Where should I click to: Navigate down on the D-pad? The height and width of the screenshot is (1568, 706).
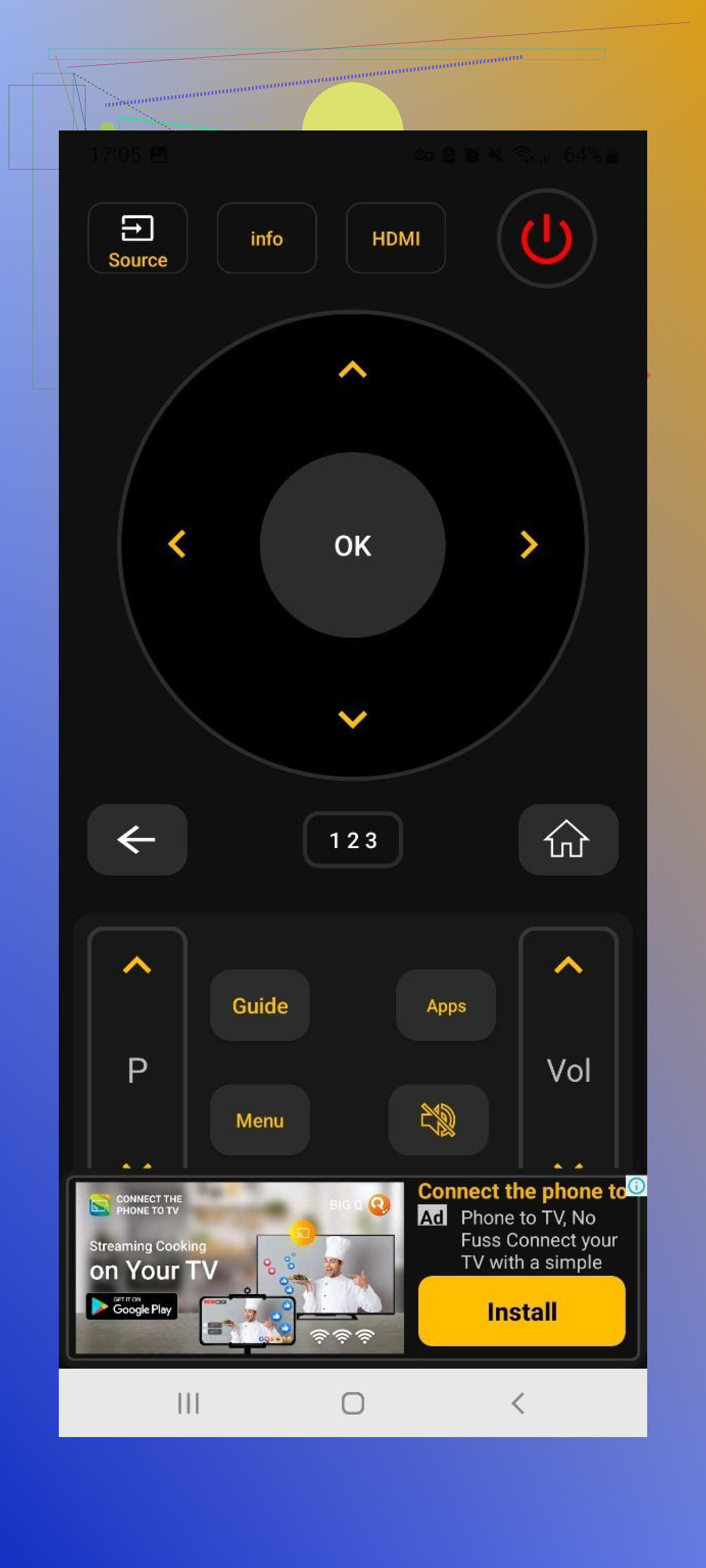pos(353,719)
